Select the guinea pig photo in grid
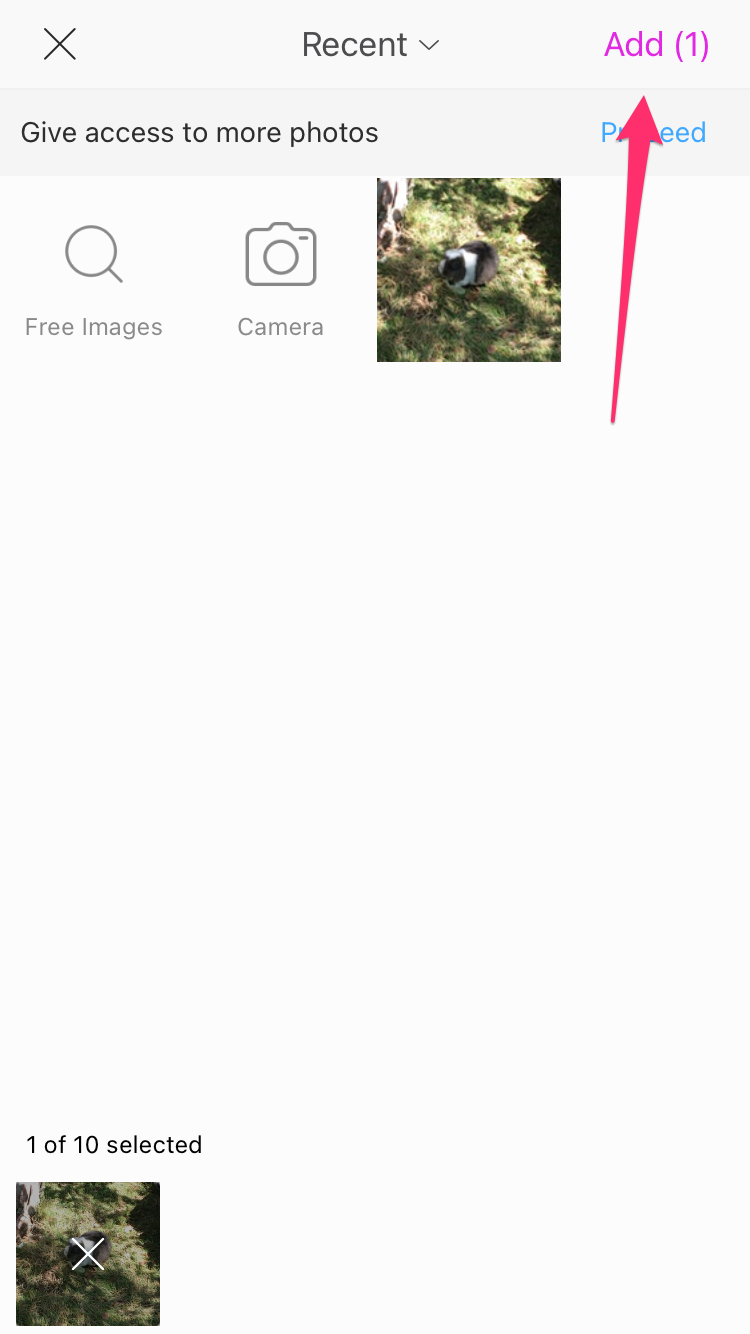The width and height of the screenshot is (750, 1334). [x=468, y=270]
